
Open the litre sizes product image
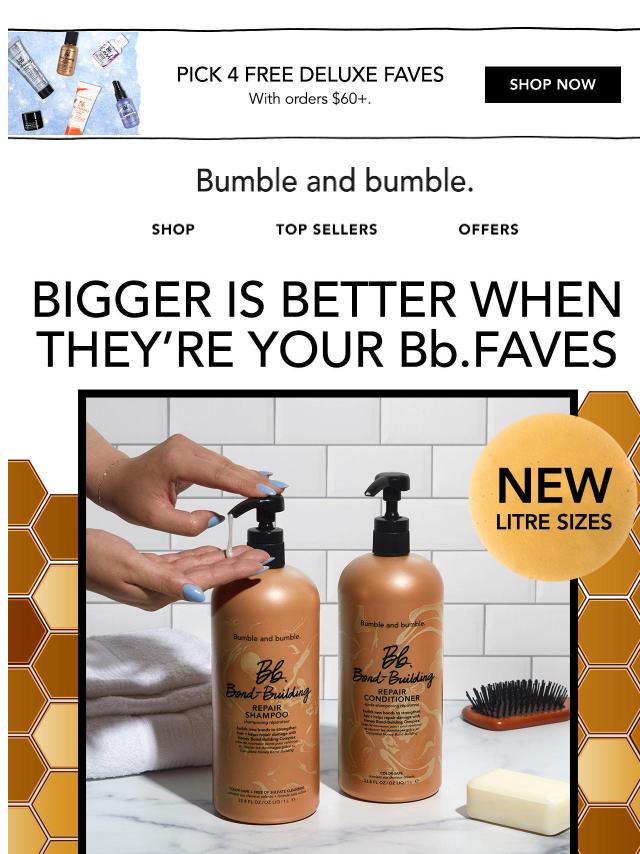tap(328, 620)
